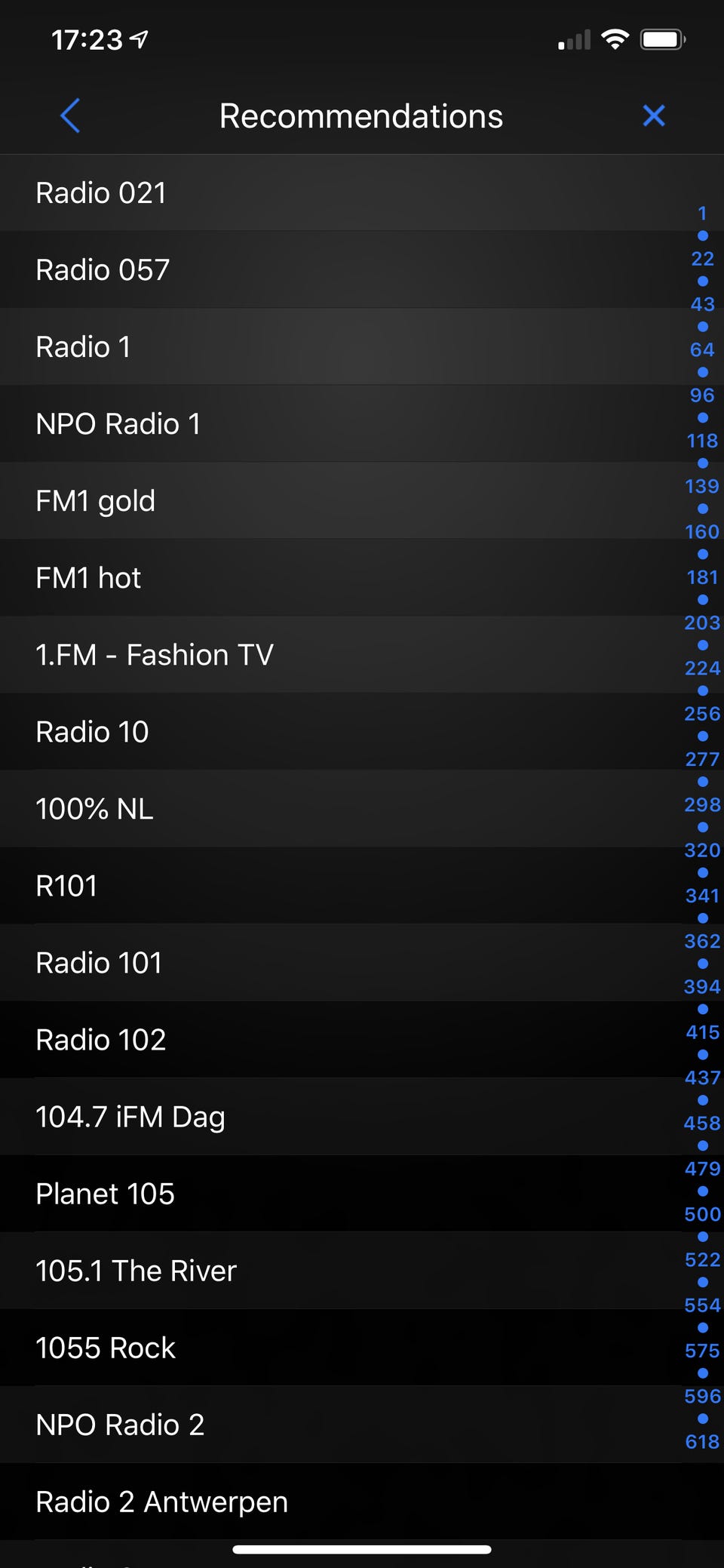
Task: Close the Recommendations screen
Action: (653, 115)
